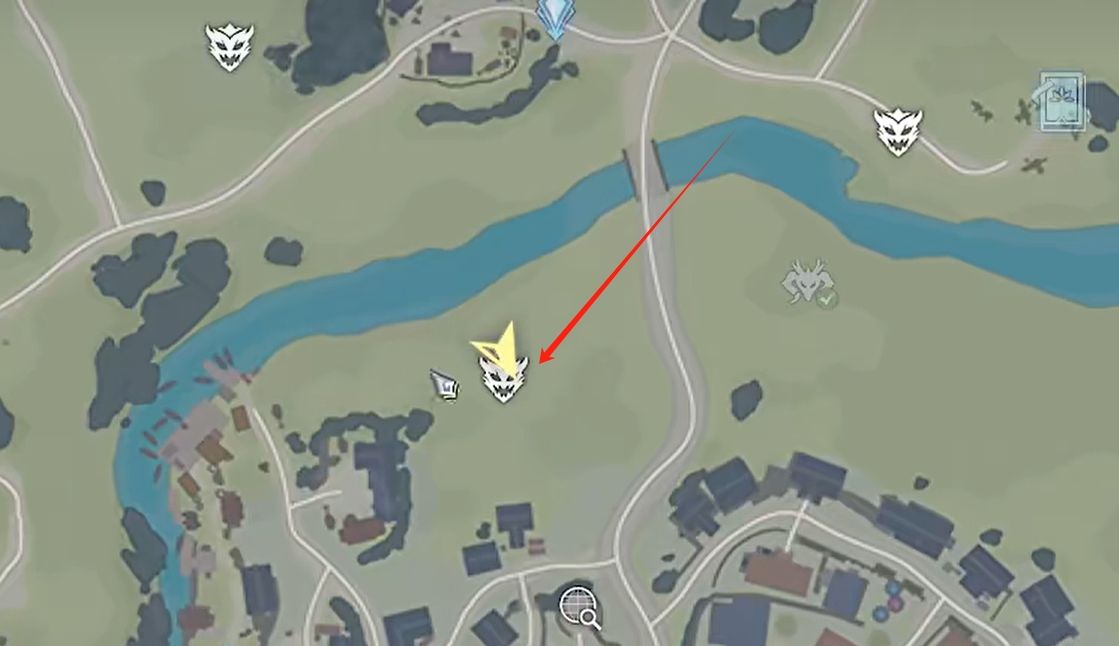Open the globe and magnifier map marker

coord(579,607)
